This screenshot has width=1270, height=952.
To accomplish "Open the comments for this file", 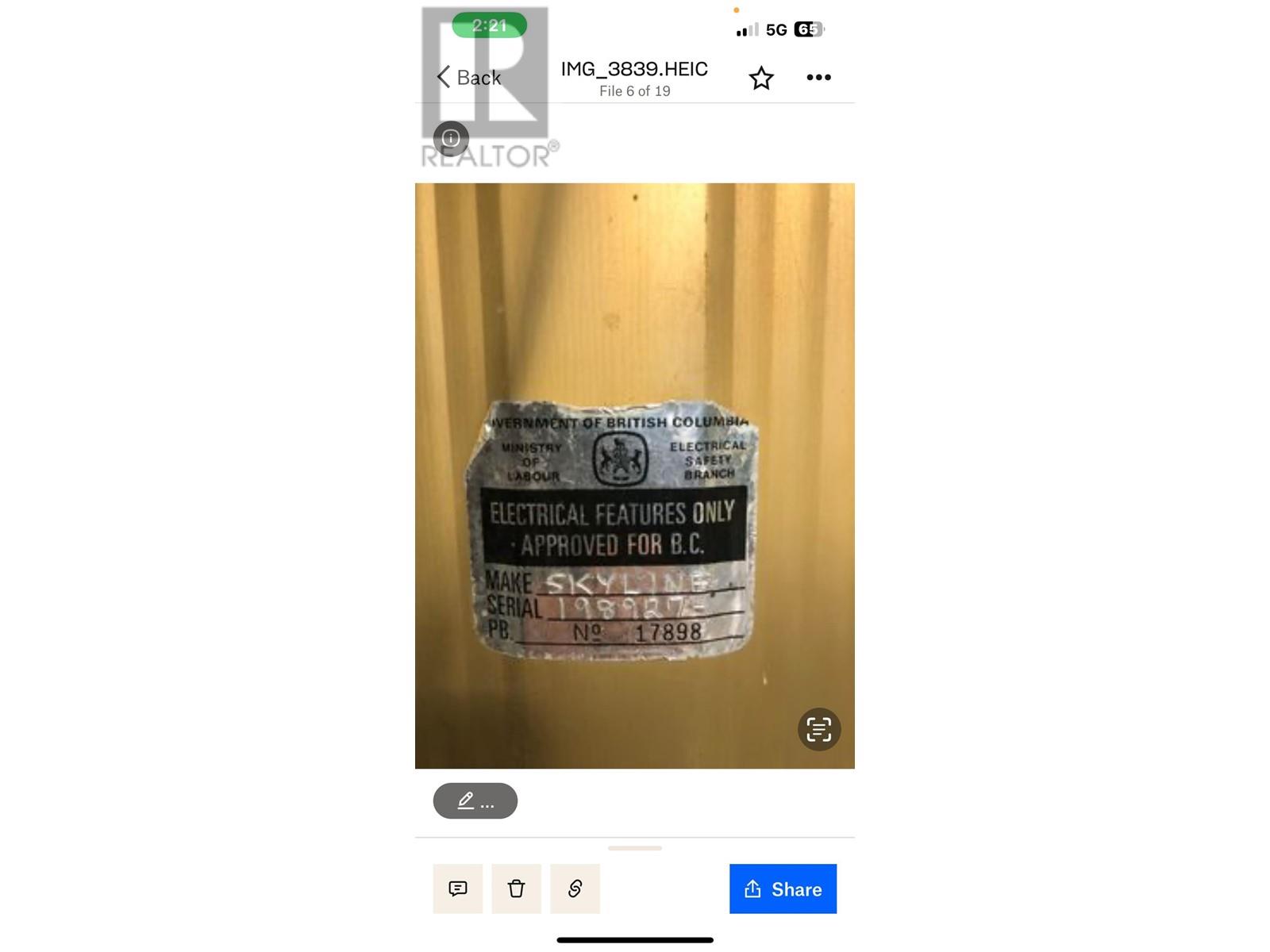I will (x=458, y=889).
